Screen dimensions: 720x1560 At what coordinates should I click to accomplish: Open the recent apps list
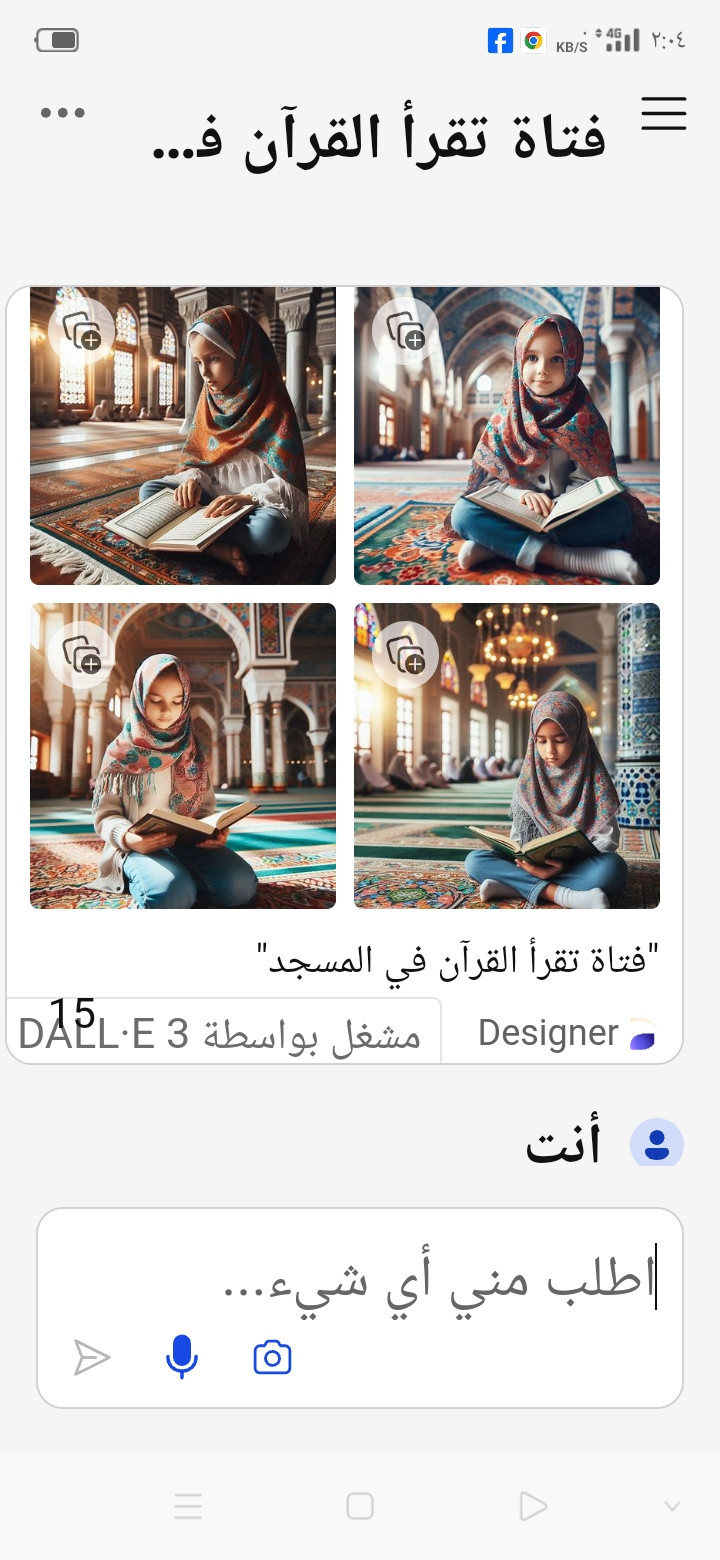point(188,1506)
